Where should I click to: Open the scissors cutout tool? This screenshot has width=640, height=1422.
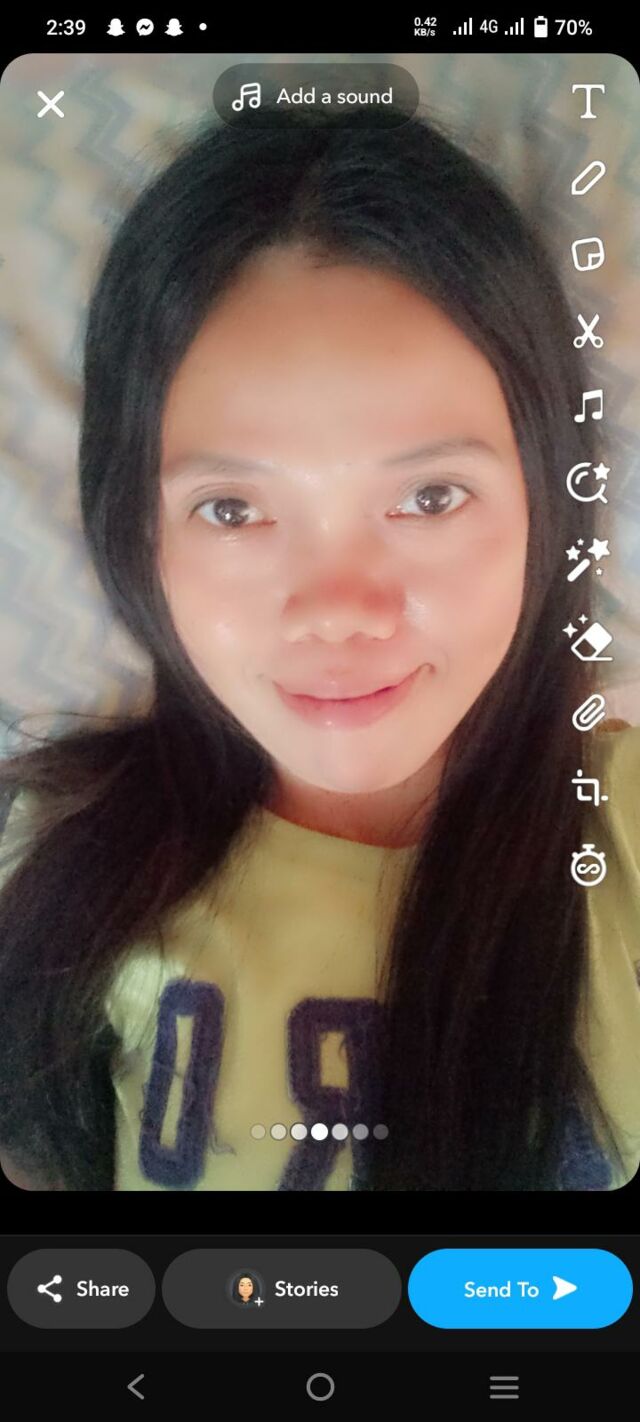coord(588,331)
